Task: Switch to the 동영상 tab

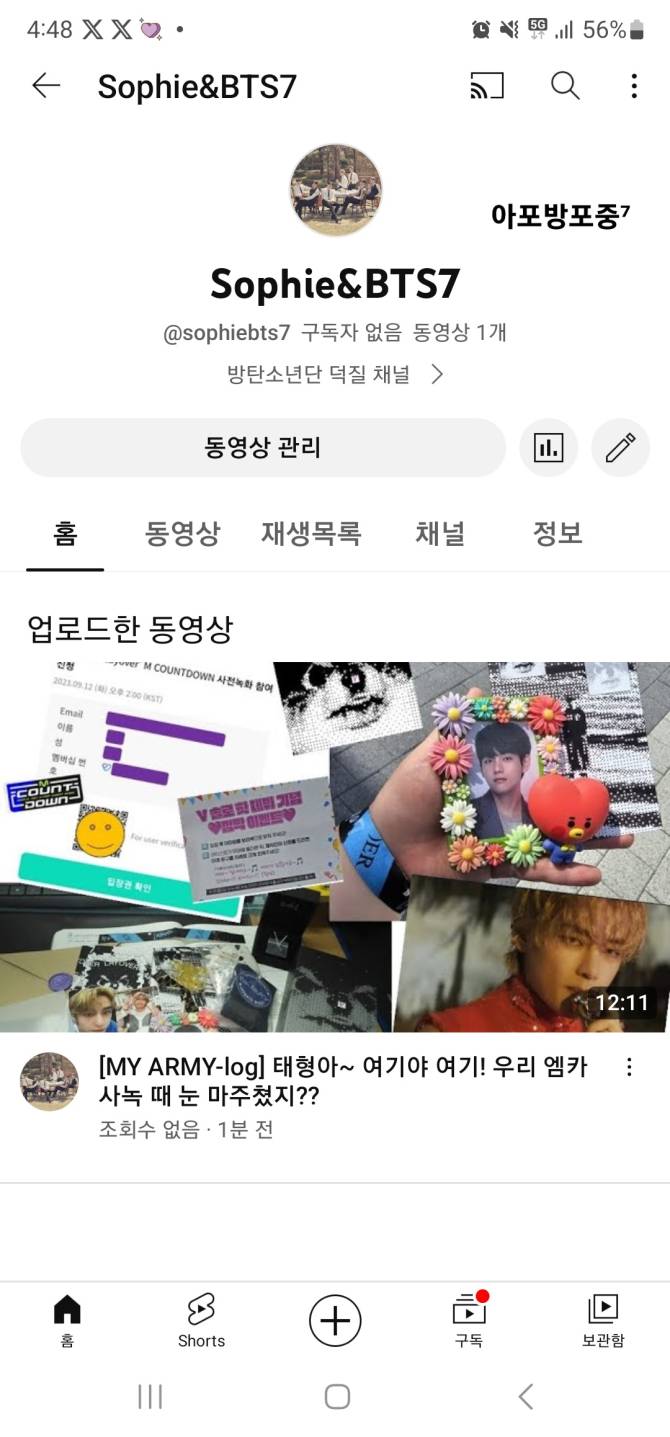Action: coord(182,533)
